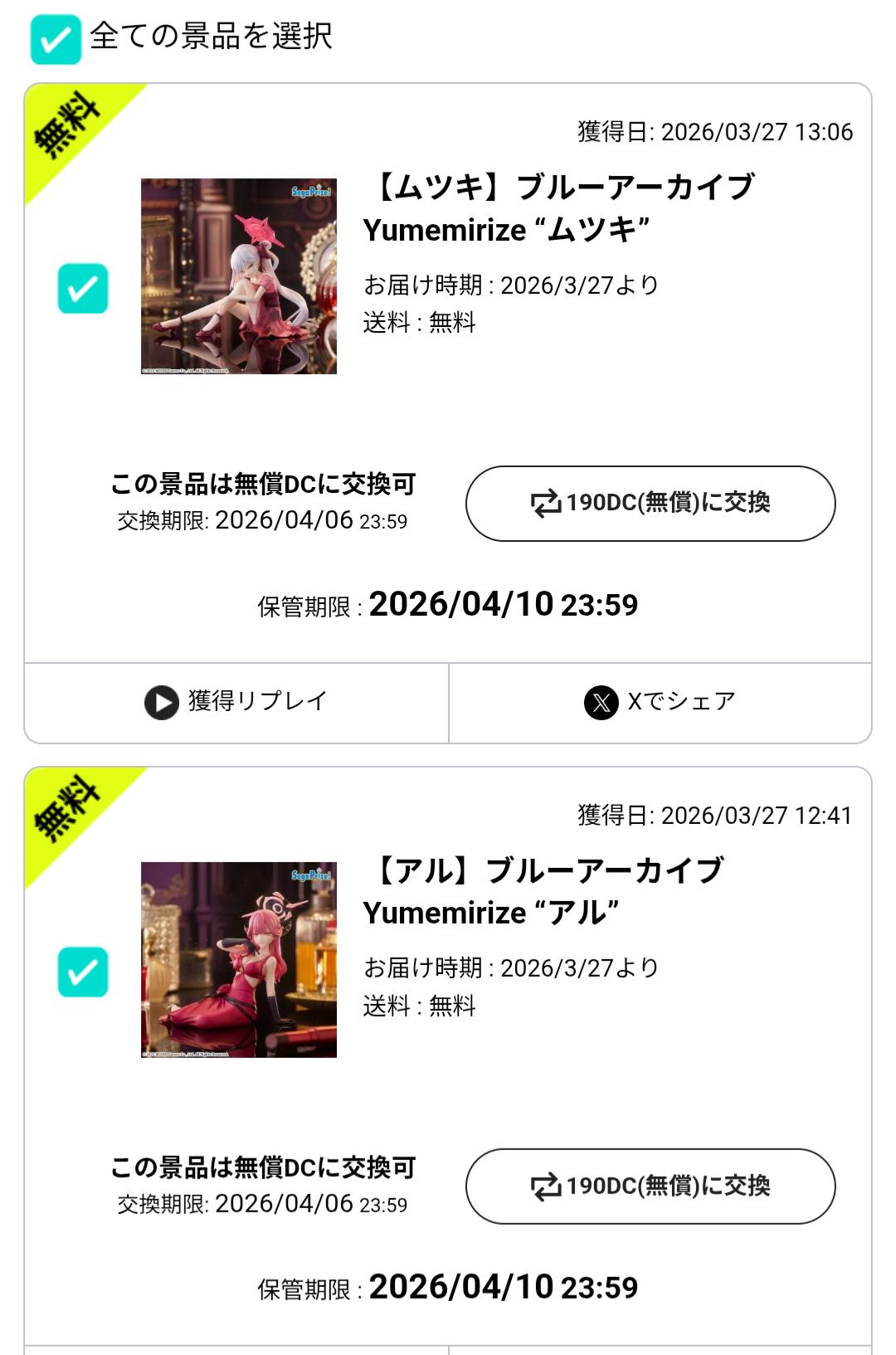Open the ムツキ figure image
Screen dimensions: 896x1355
pos(239,276)
